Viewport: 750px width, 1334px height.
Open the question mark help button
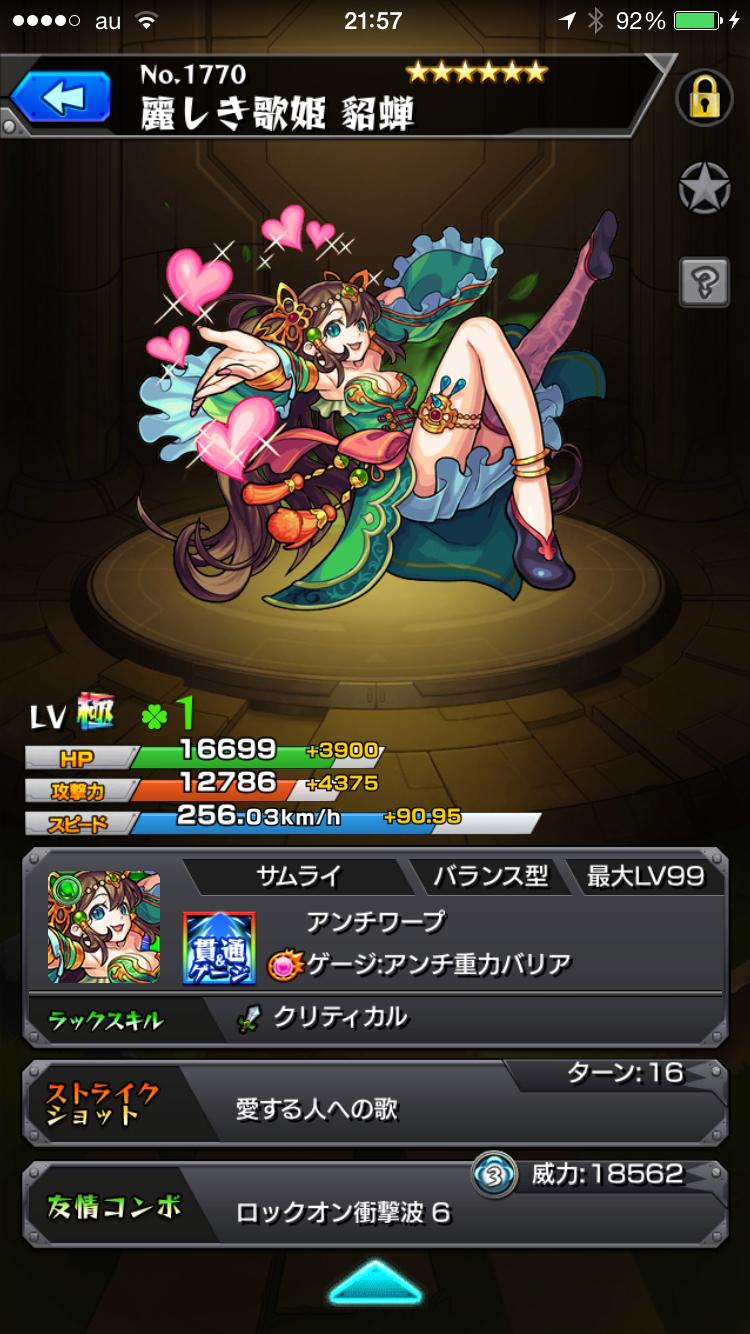704,281
